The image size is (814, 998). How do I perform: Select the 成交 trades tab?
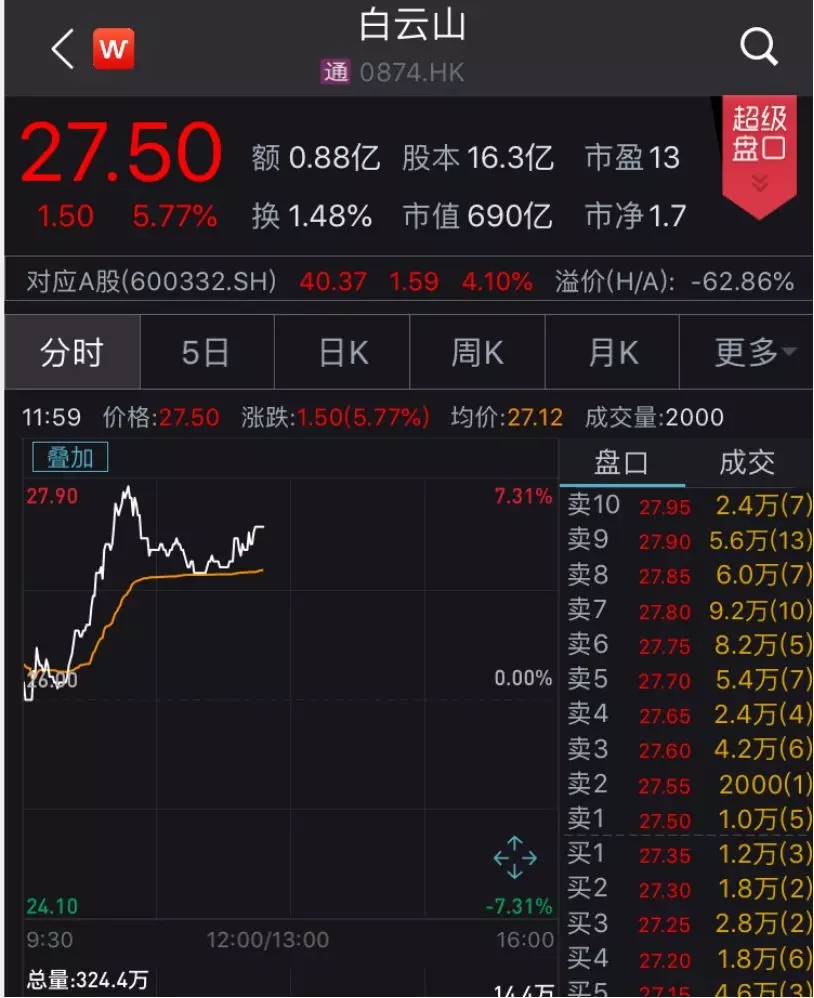(x=747, y=463)
